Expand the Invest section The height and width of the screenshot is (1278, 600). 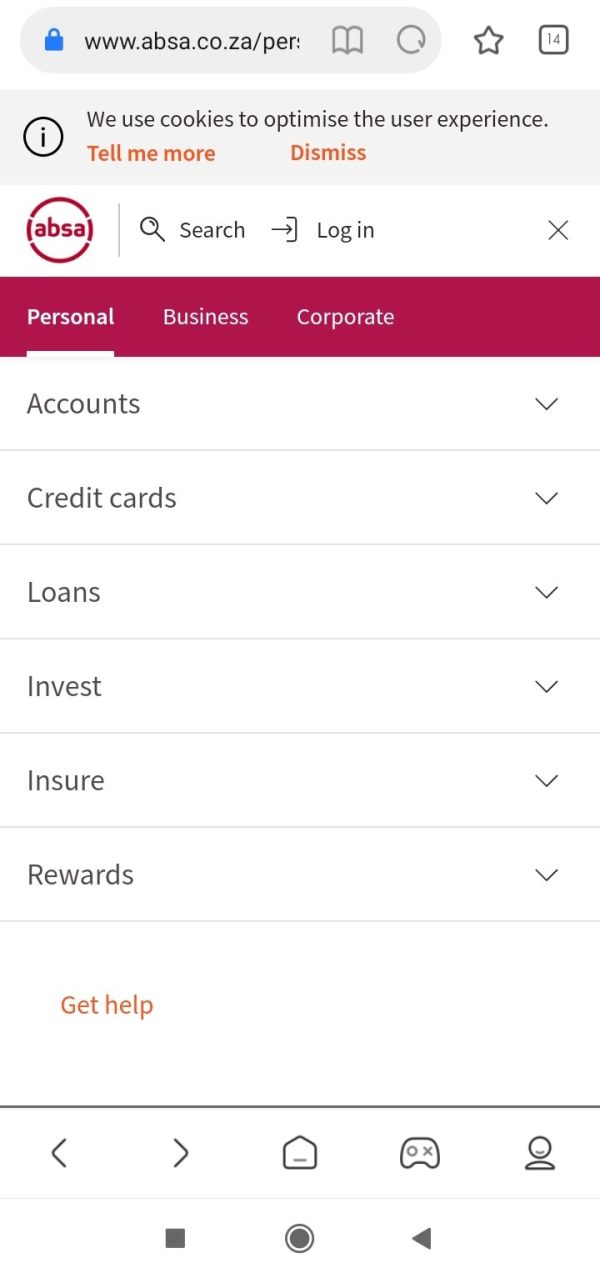click(300, 686)
